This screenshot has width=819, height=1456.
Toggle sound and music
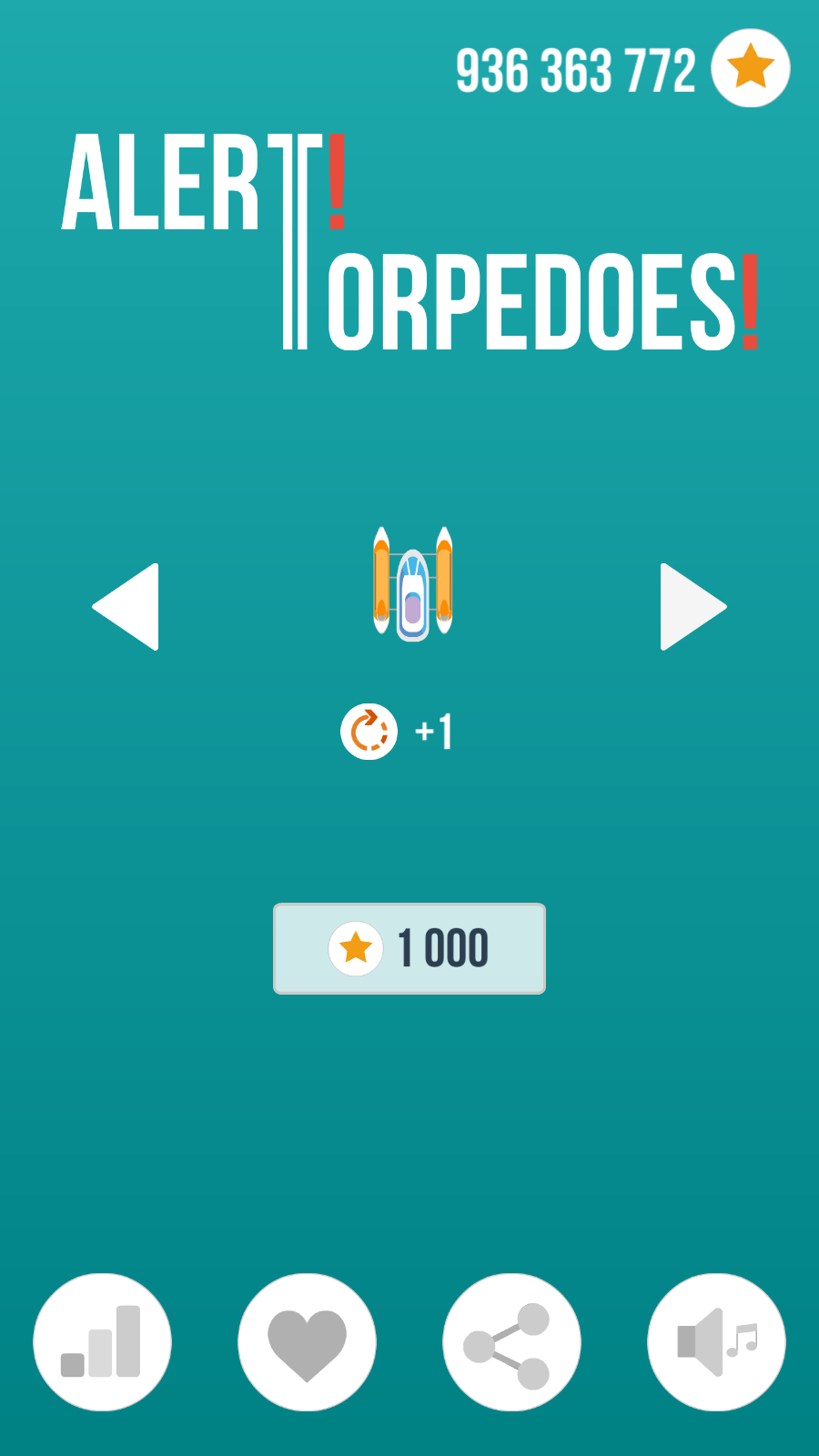[716, 1342]
